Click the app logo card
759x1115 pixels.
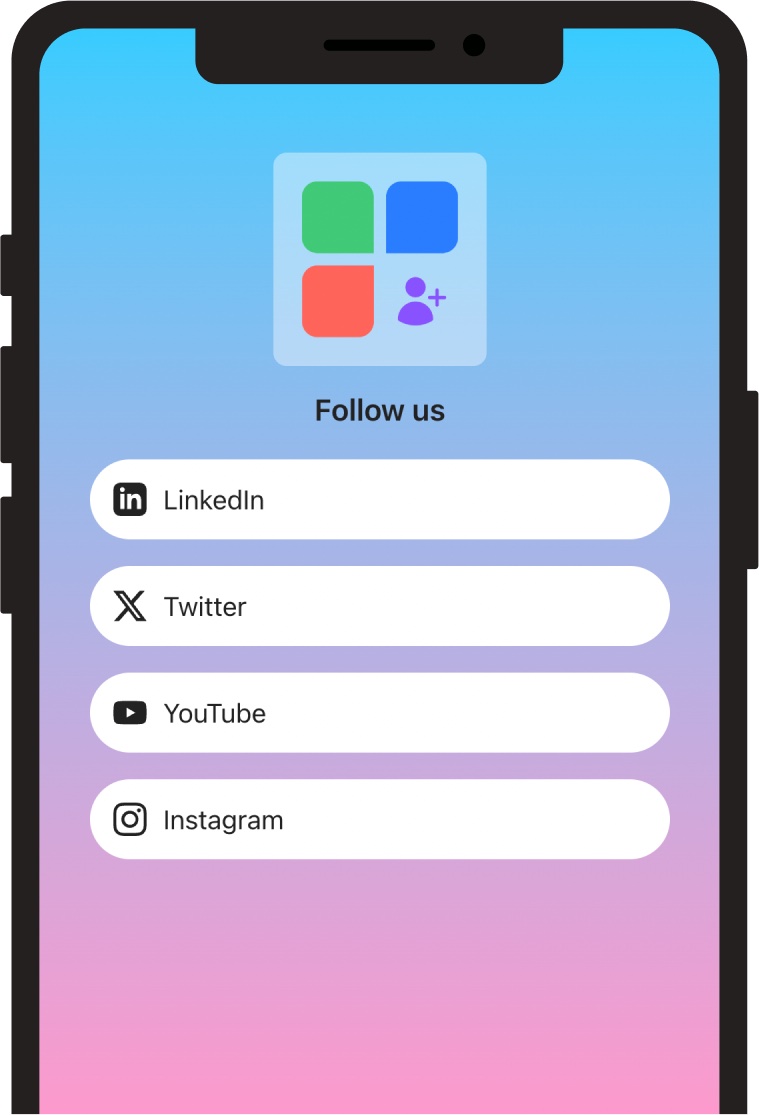(380, 258)
